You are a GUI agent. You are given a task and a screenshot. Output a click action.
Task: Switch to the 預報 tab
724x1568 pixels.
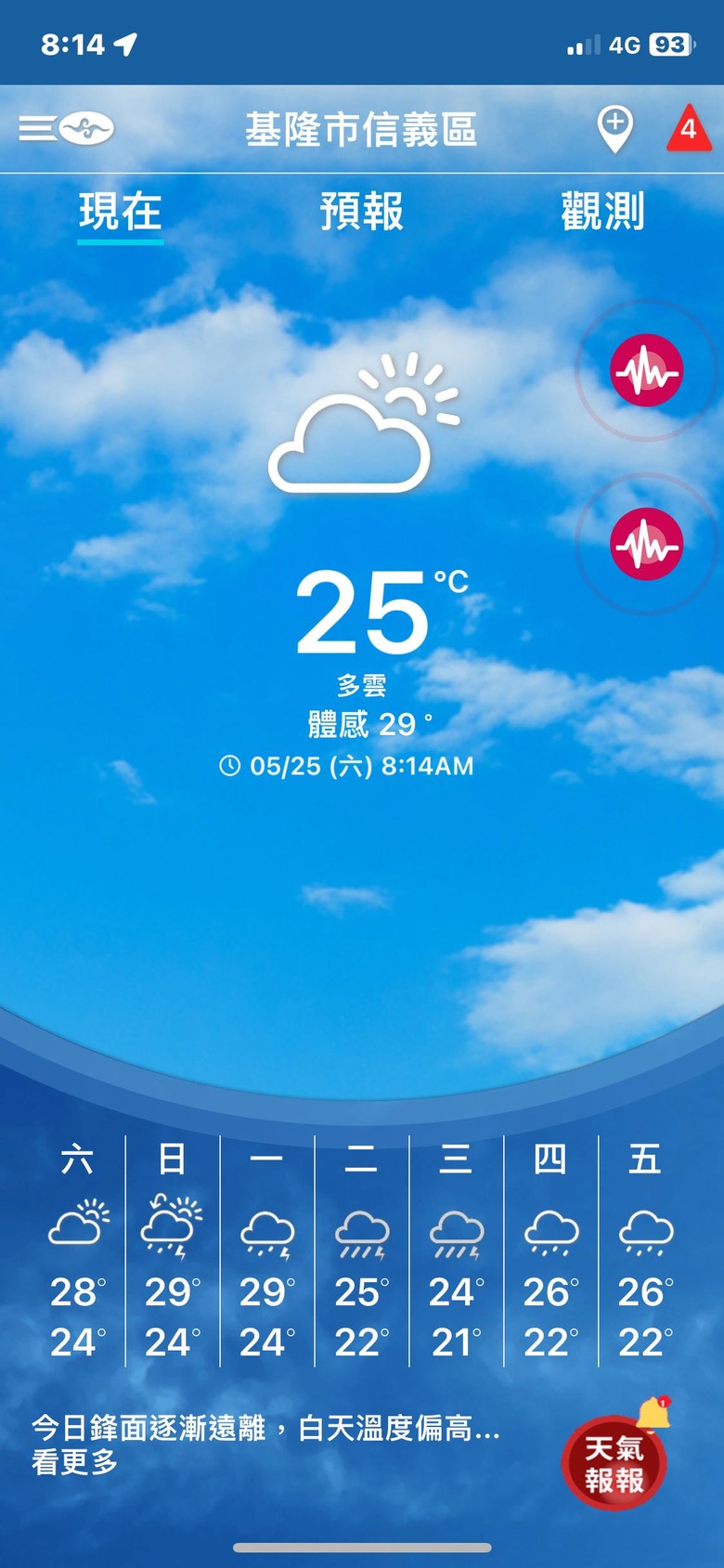point(362,212)
